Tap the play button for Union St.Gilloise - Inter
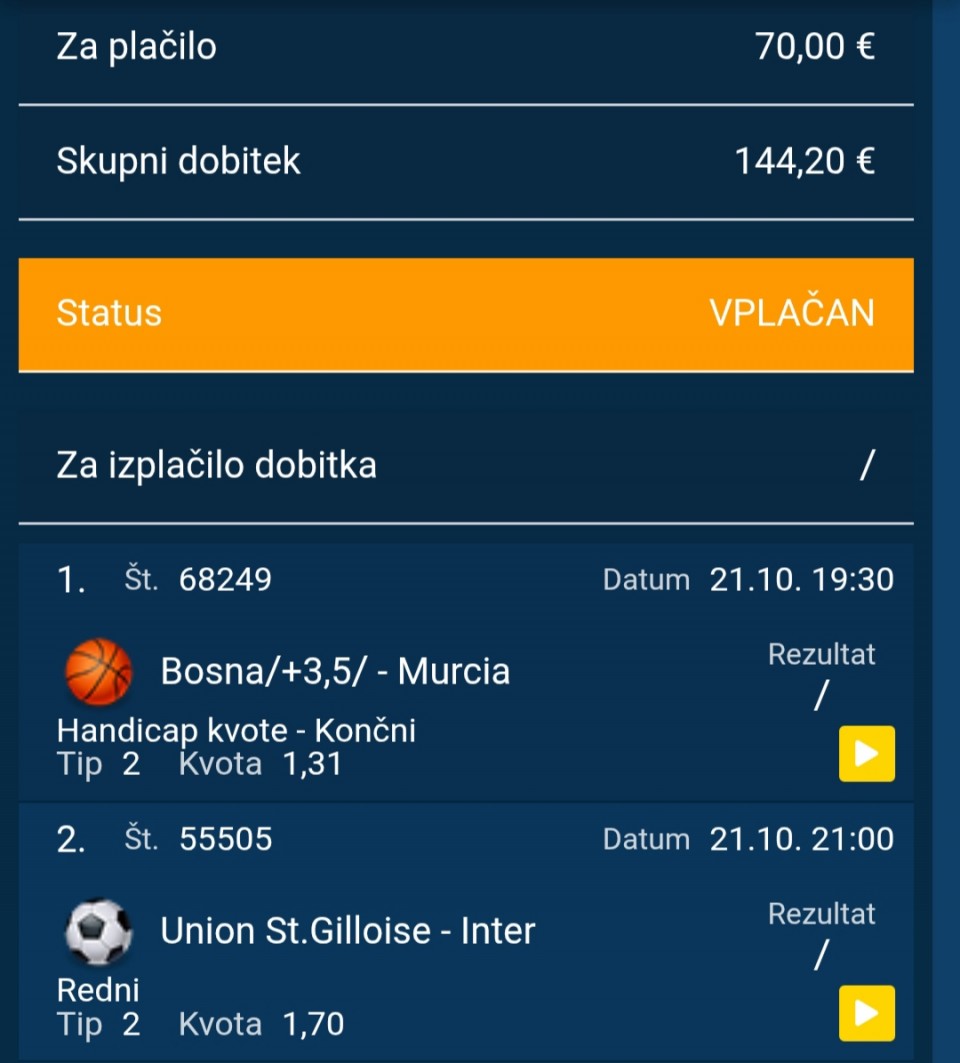 866,1013
